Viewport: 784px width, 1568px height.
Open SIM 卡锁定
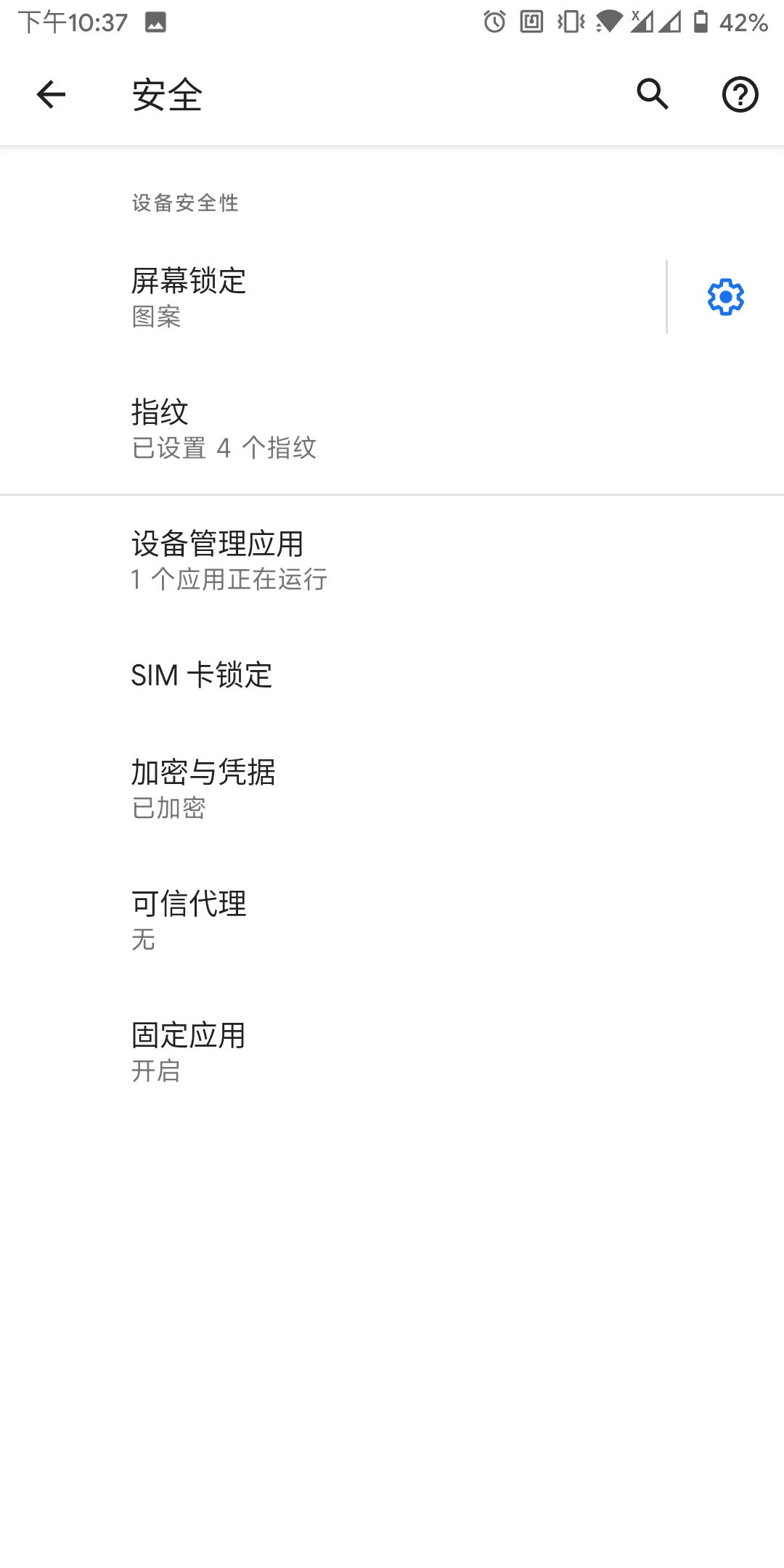[392, 675]
